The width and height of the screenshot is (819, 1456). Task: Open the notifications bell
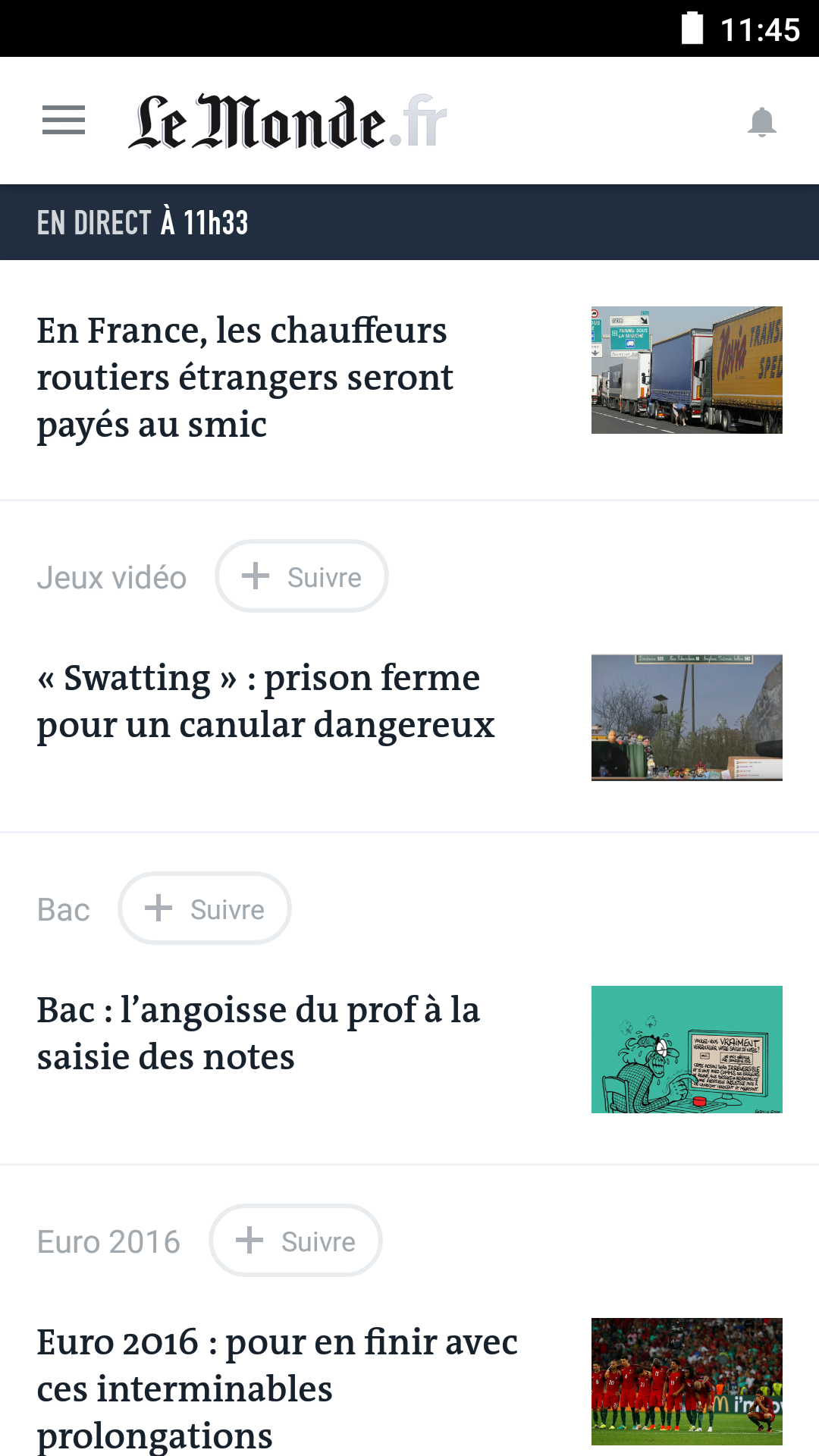pos(761,122)
